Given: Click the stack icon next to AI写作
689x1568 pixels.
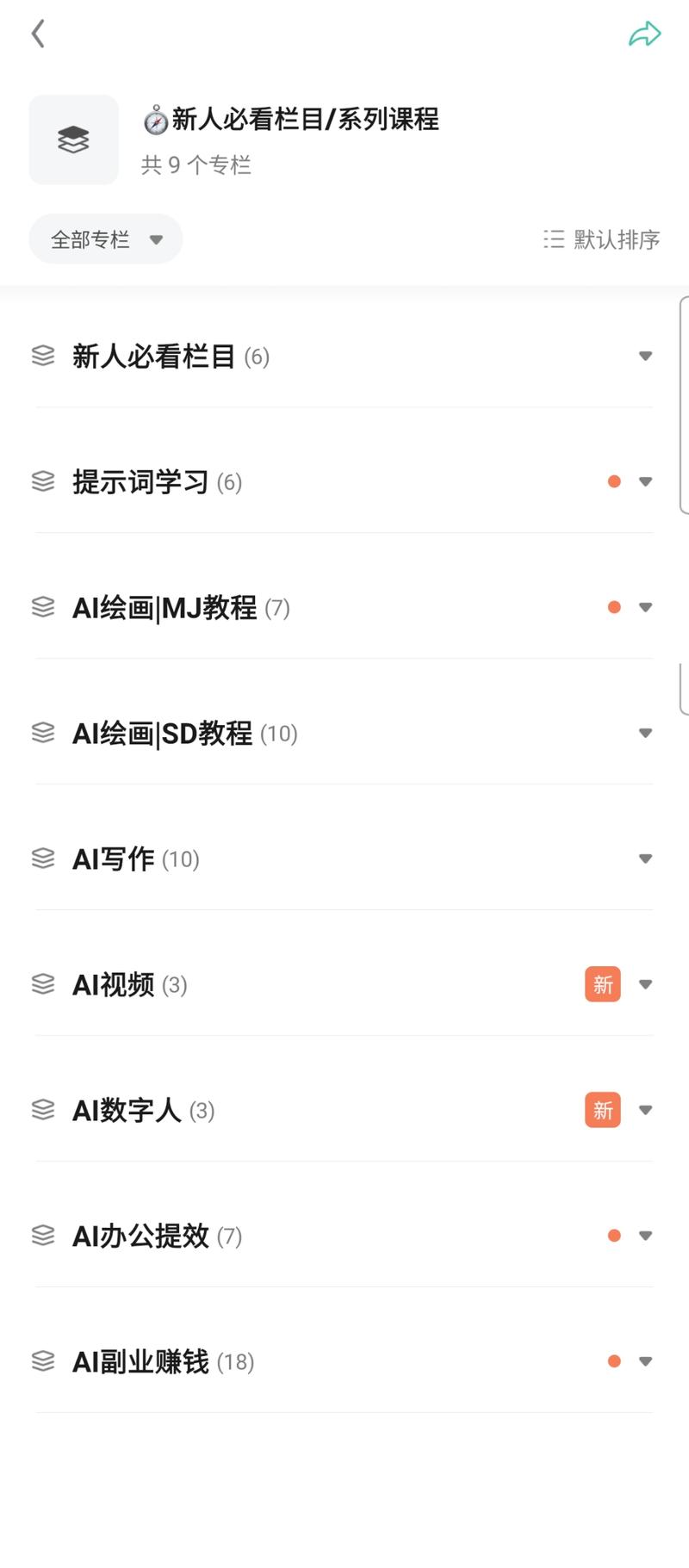Looking at the screenshot, I should coord(43,858).
